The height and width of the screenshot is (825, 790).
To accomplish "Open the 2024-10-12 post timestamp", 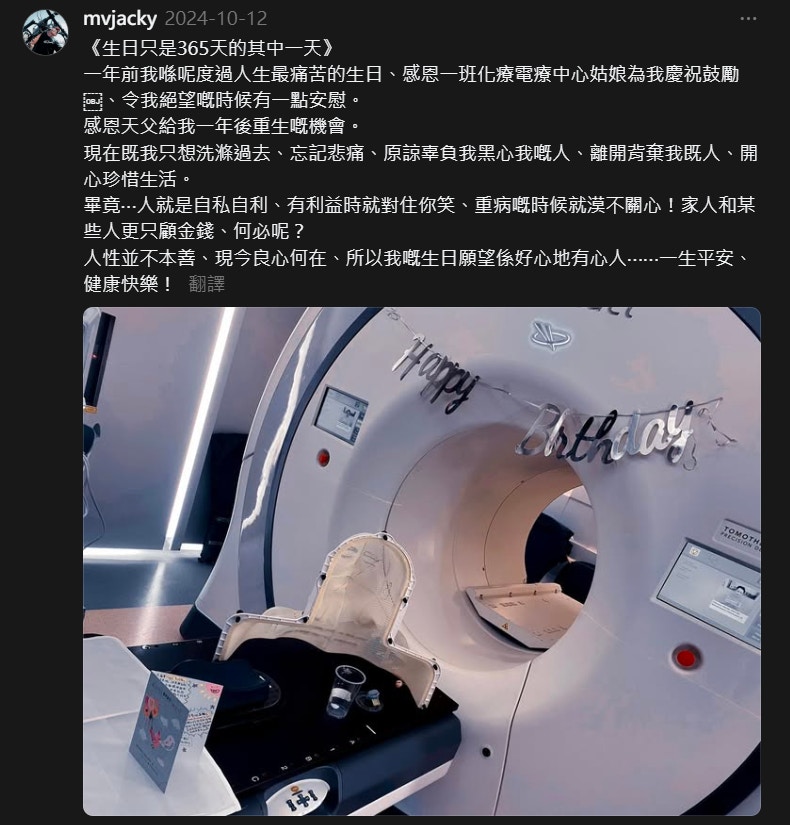I will click(x=215, y=20).
